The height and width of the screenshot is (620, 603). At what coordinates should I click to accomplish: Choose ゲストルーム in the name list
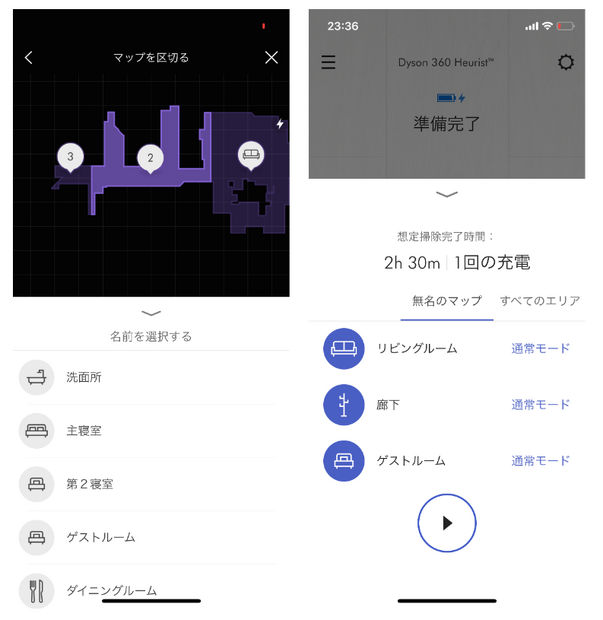point(100,538)
